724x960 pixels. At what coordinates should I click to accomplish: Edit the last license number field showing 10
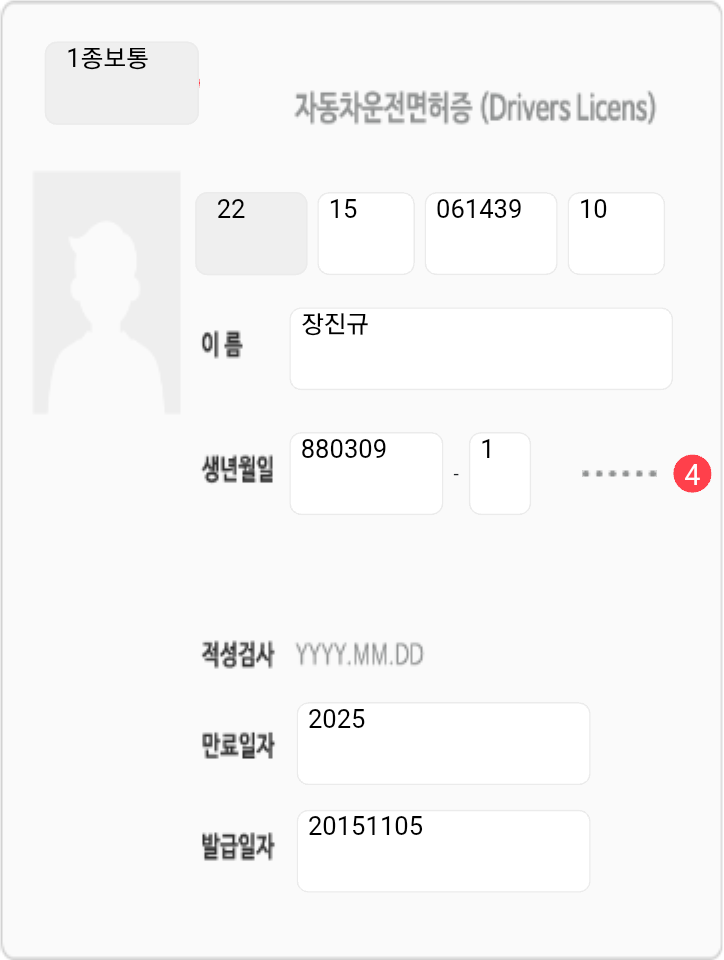point(616,233)
